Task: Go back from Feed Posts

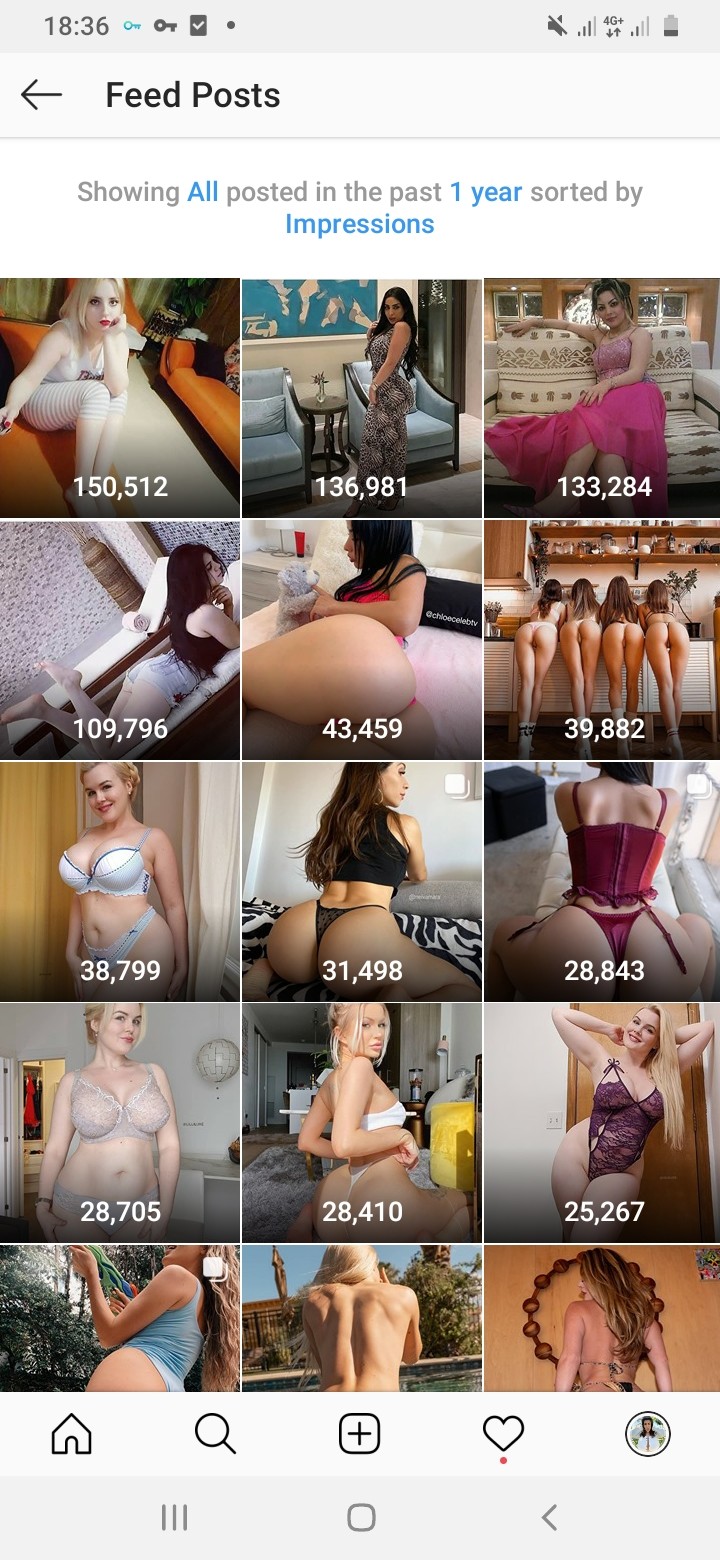Action: (41, 95)
